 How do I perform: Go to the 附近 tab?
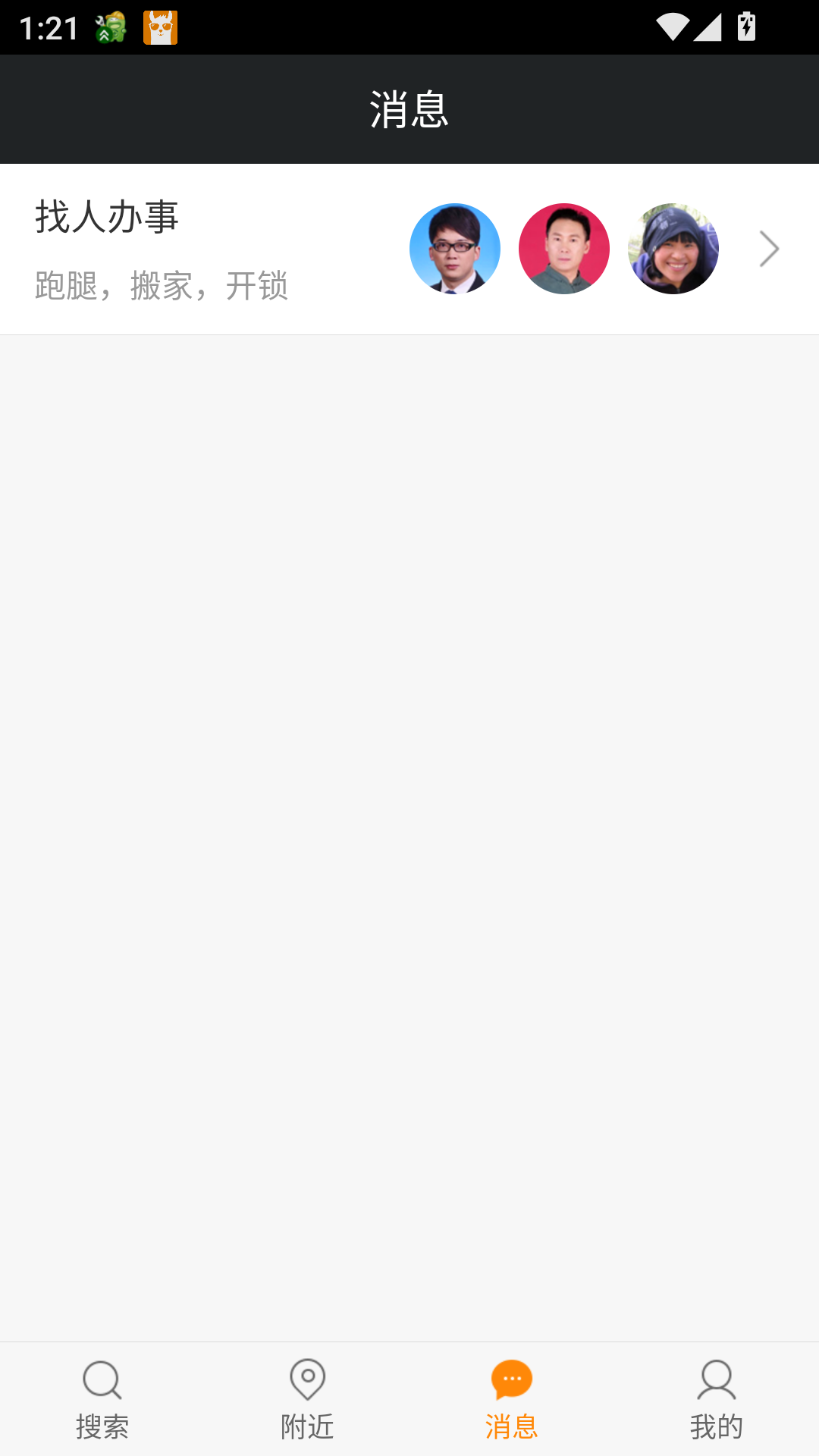click(x=307, y=1398)
